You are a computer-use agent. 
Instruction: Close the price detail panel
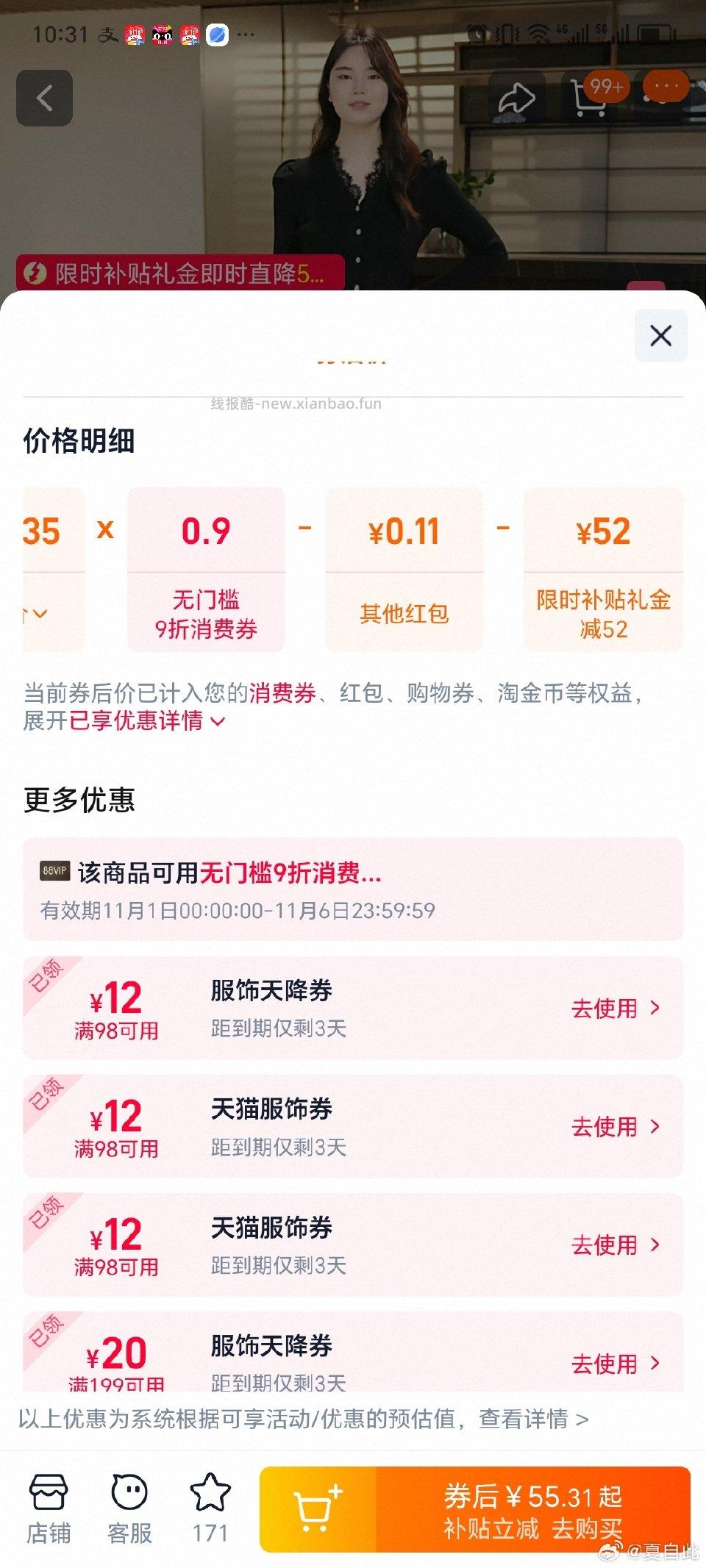(x=660, y=335)
